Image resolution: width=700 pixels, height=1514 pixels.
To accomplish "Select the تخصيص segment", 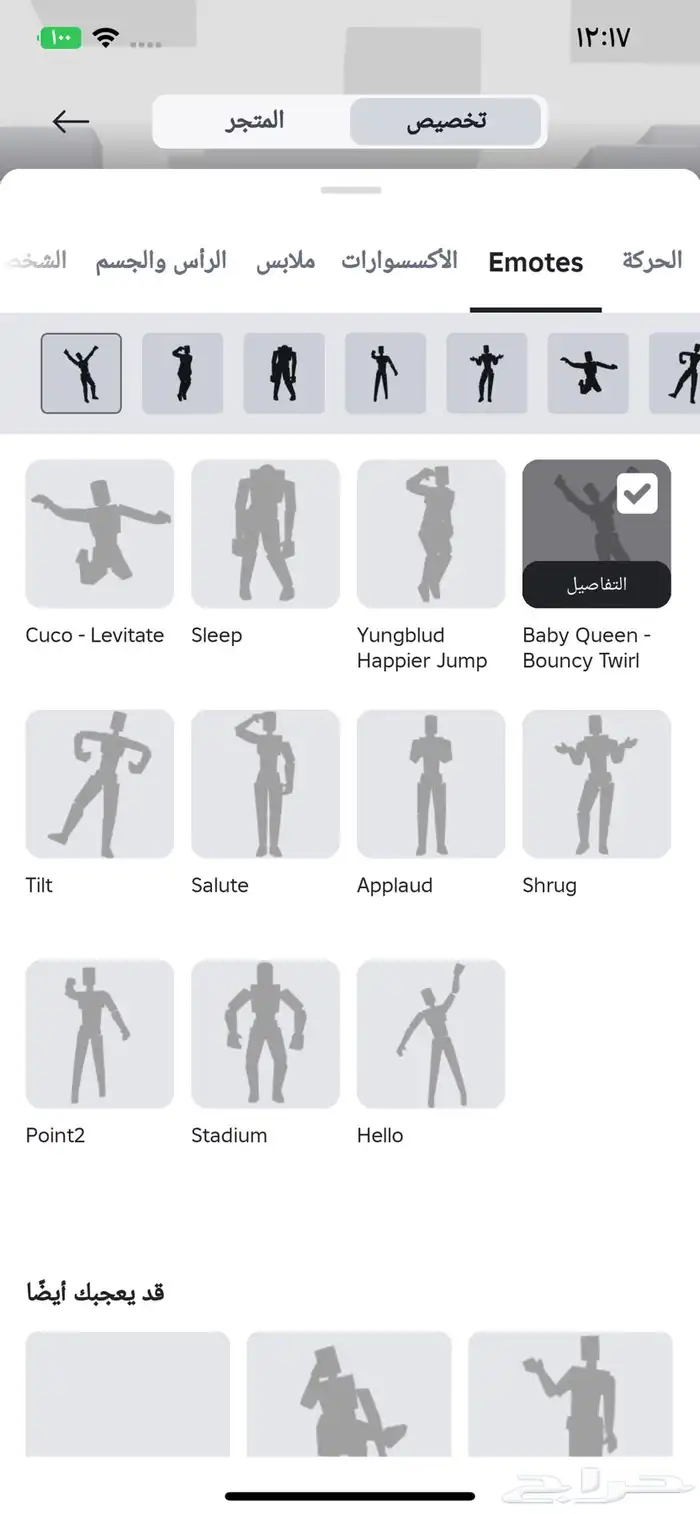I will pos(446,121).
